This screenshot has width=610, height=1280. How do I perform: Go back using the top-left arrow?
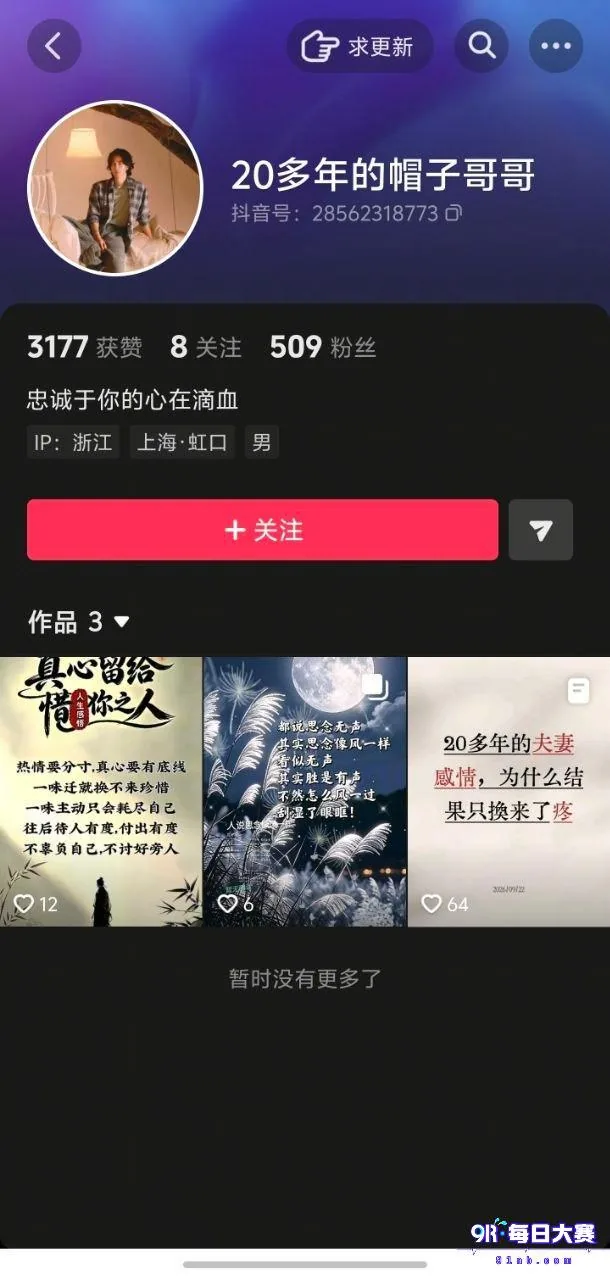(x=54, y=46)
